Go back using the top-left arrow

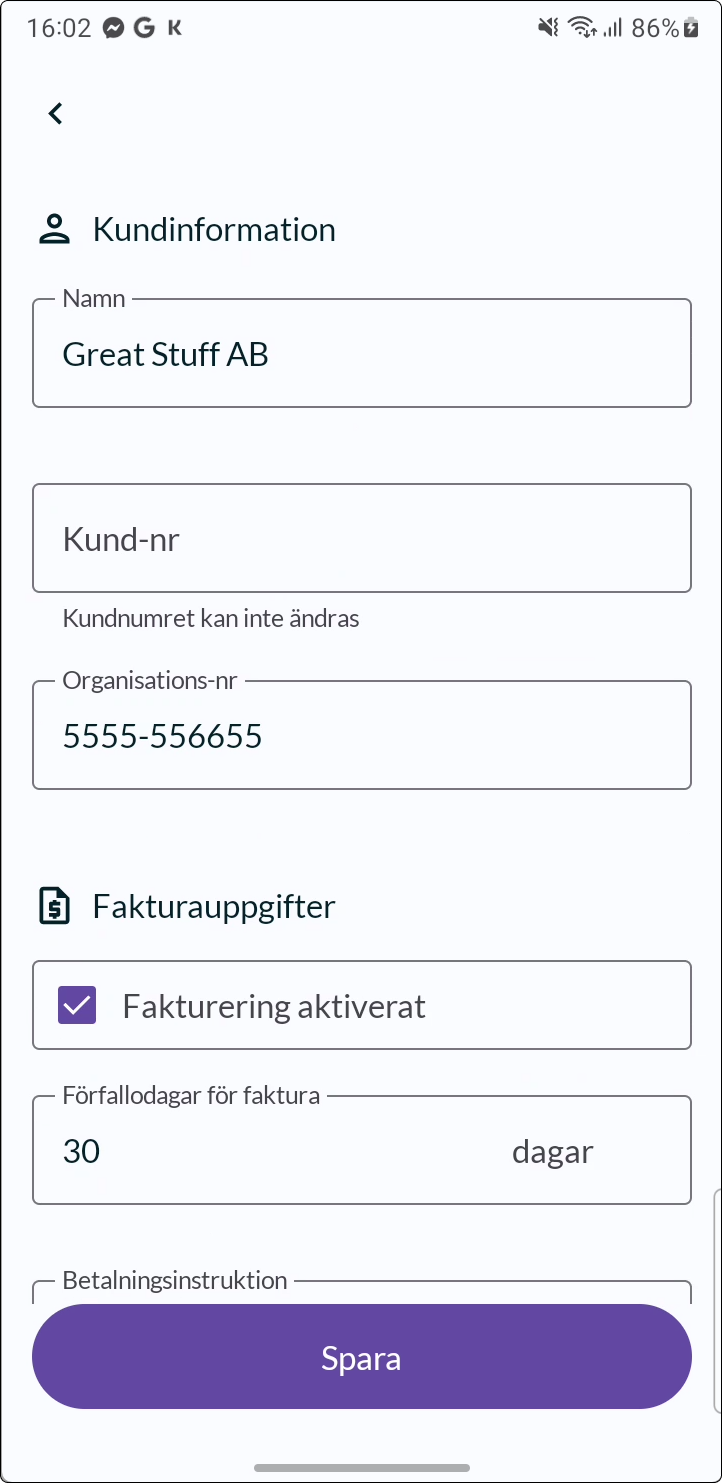[x=56, y=114]
